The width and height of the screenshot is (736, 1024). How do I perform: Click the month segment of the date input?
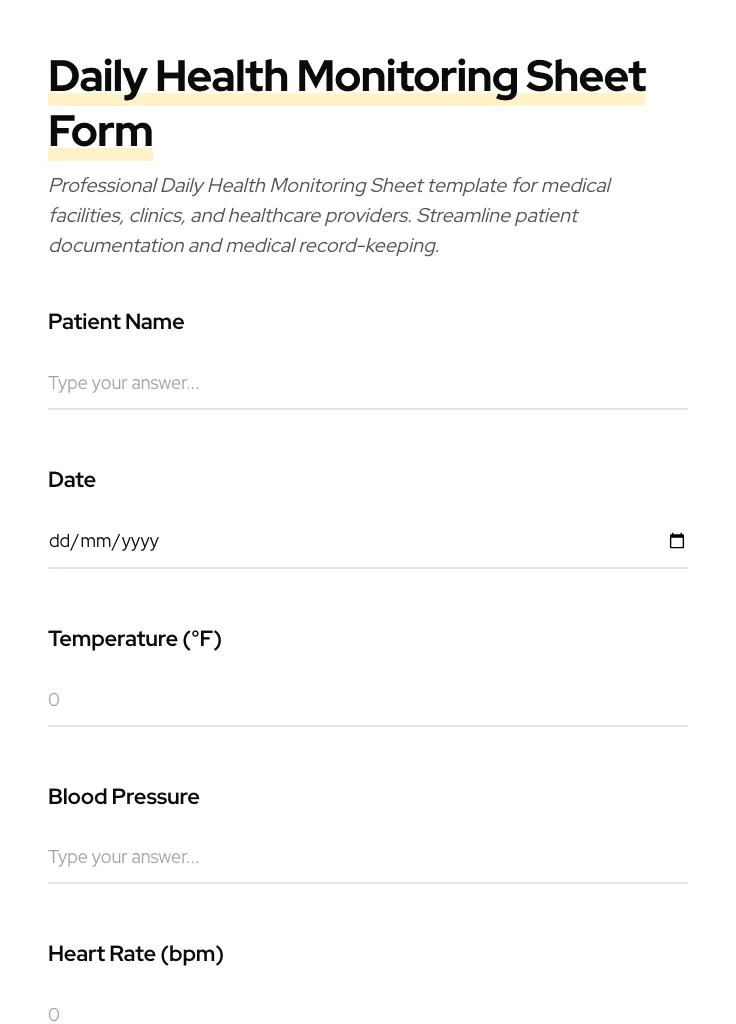[95, 541]
